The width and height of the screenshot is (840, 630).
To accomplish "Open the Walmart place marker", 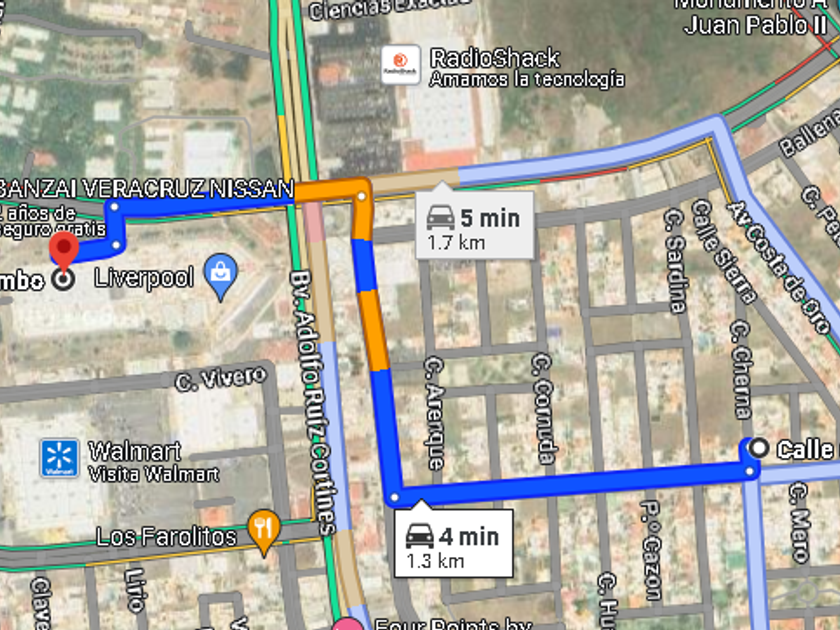I will click(59, 458).
